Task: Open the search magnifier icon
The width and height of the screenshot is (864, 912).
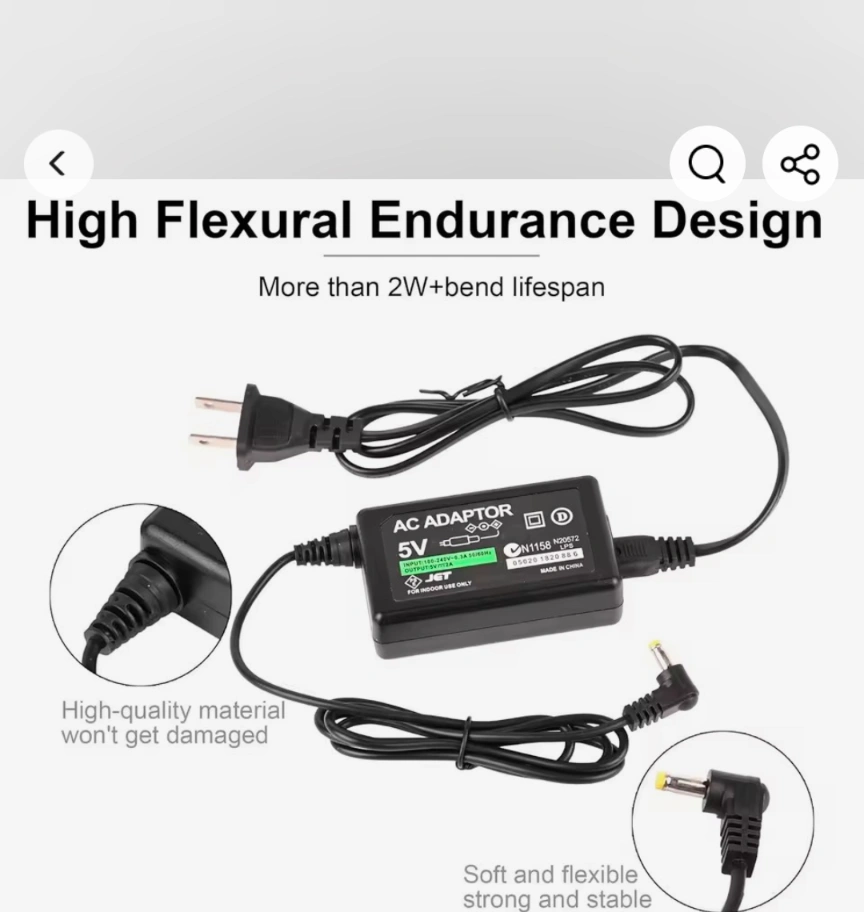Action: pyautogui.click(x=707, y=164)
